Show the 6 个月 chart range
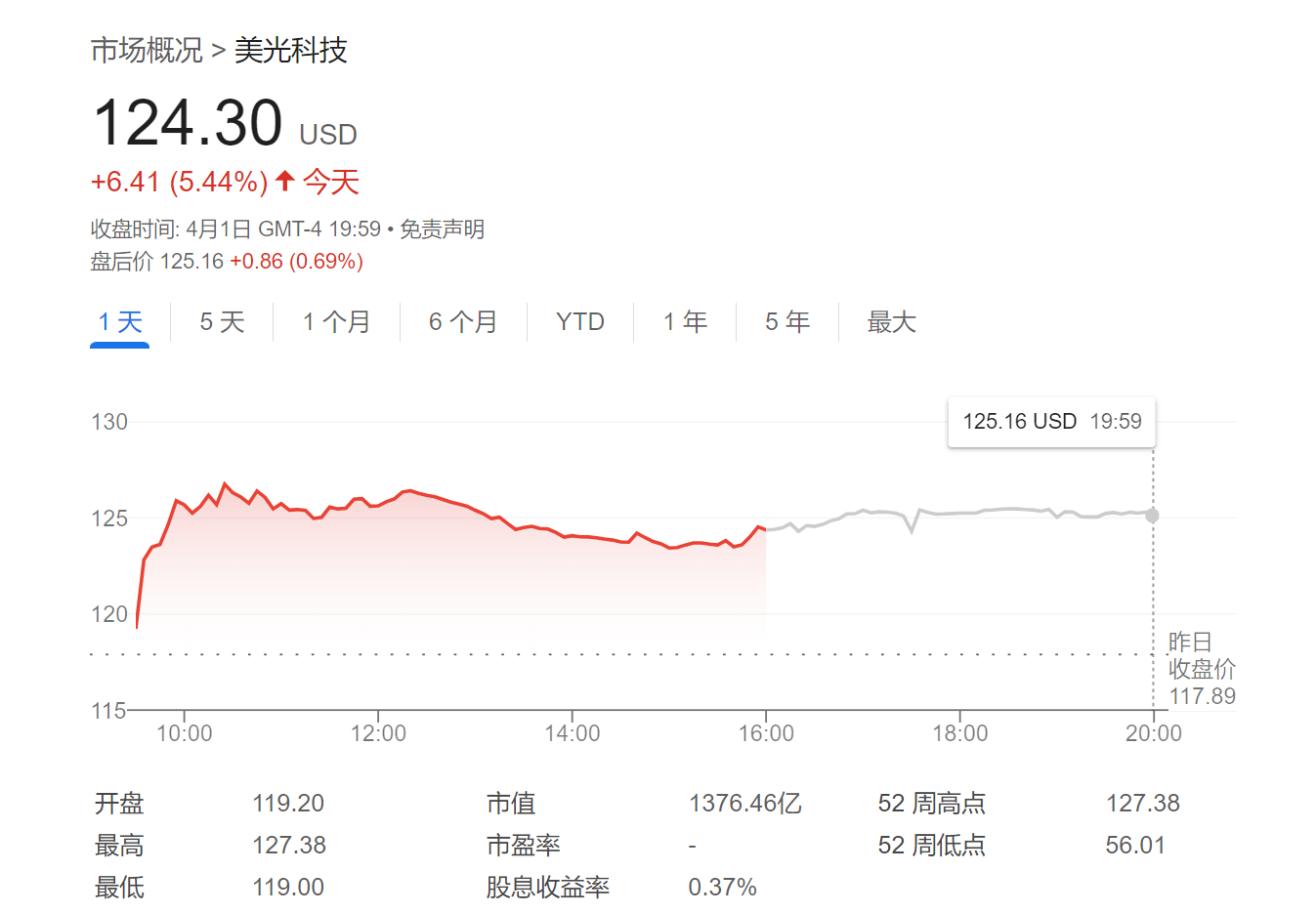 tap(463, 322)
